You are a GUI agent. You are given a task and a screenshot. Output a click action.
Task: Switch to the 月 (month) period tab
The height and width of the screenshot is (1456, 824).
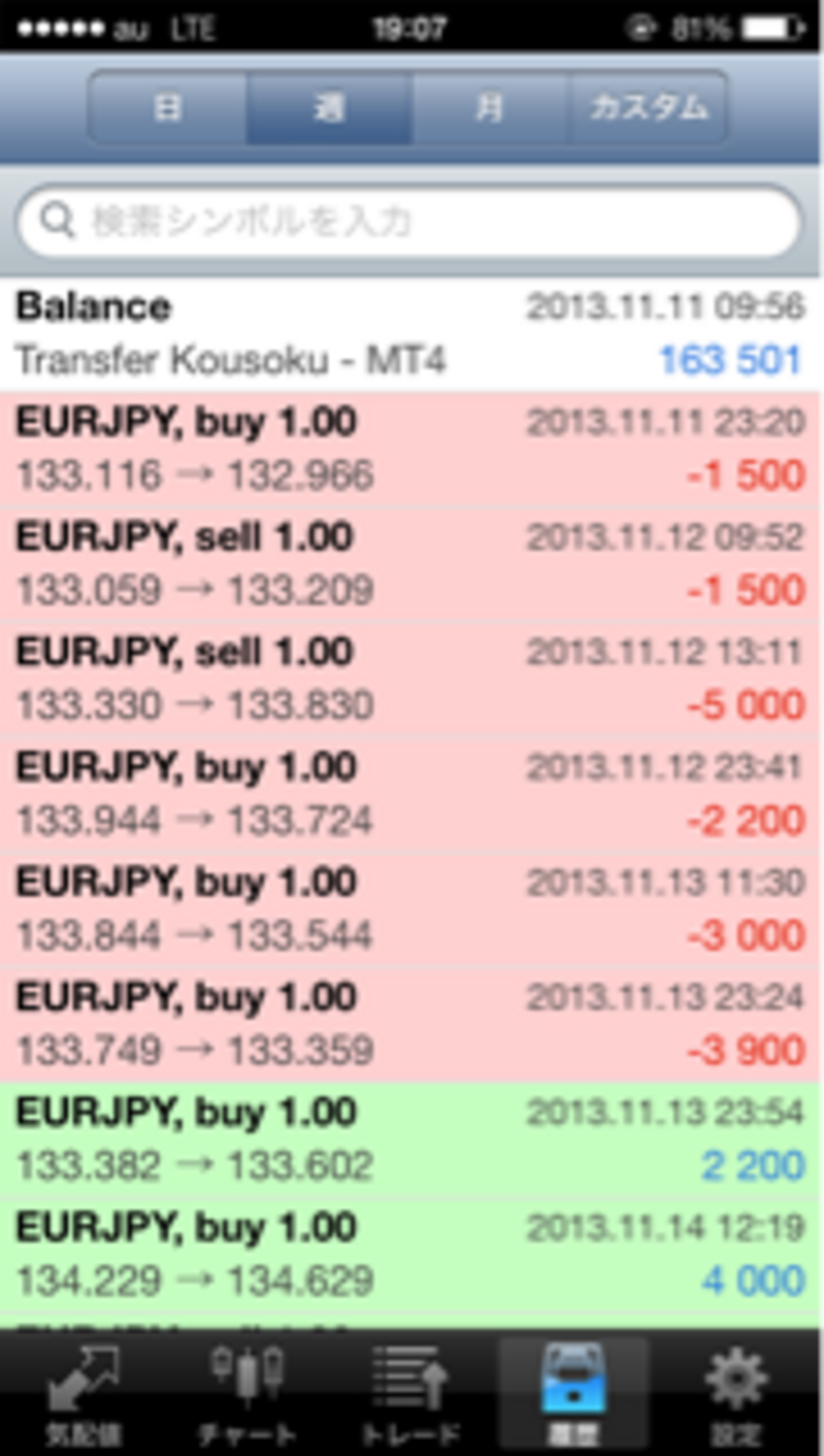pos(489,108)
